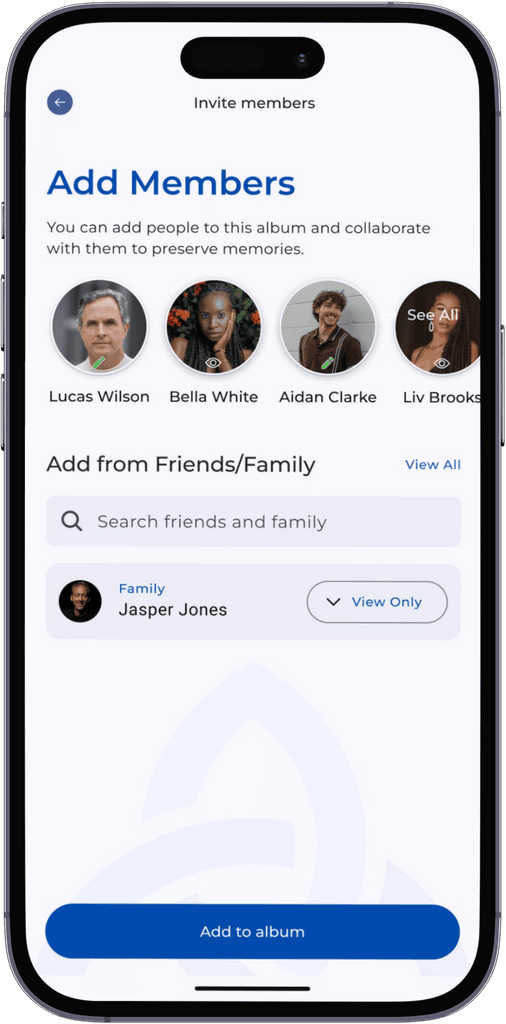
Task: Select Bella White's avatar
Action: (213, 327)
